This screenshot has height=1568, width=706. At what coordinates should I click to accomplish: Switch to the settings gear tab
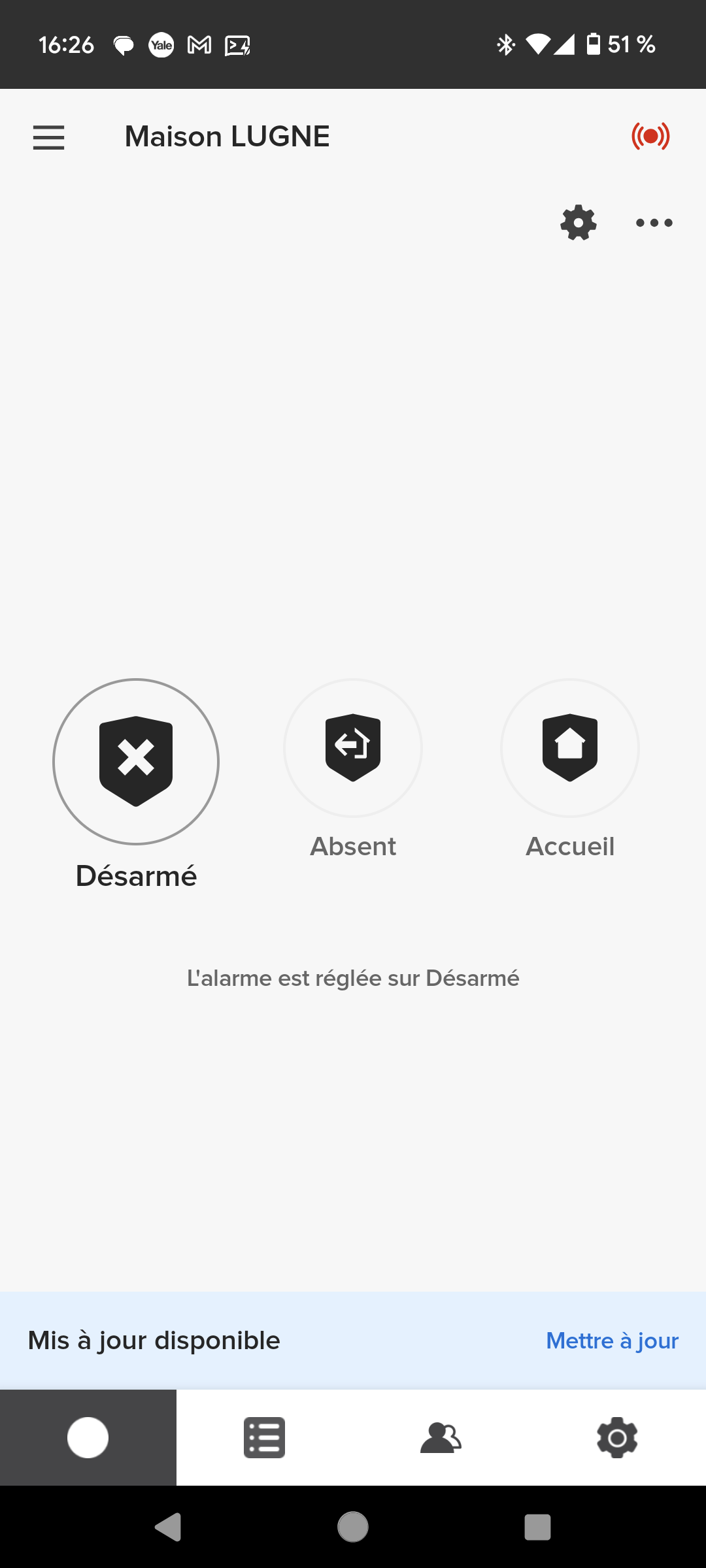(x=617, y=1437)
